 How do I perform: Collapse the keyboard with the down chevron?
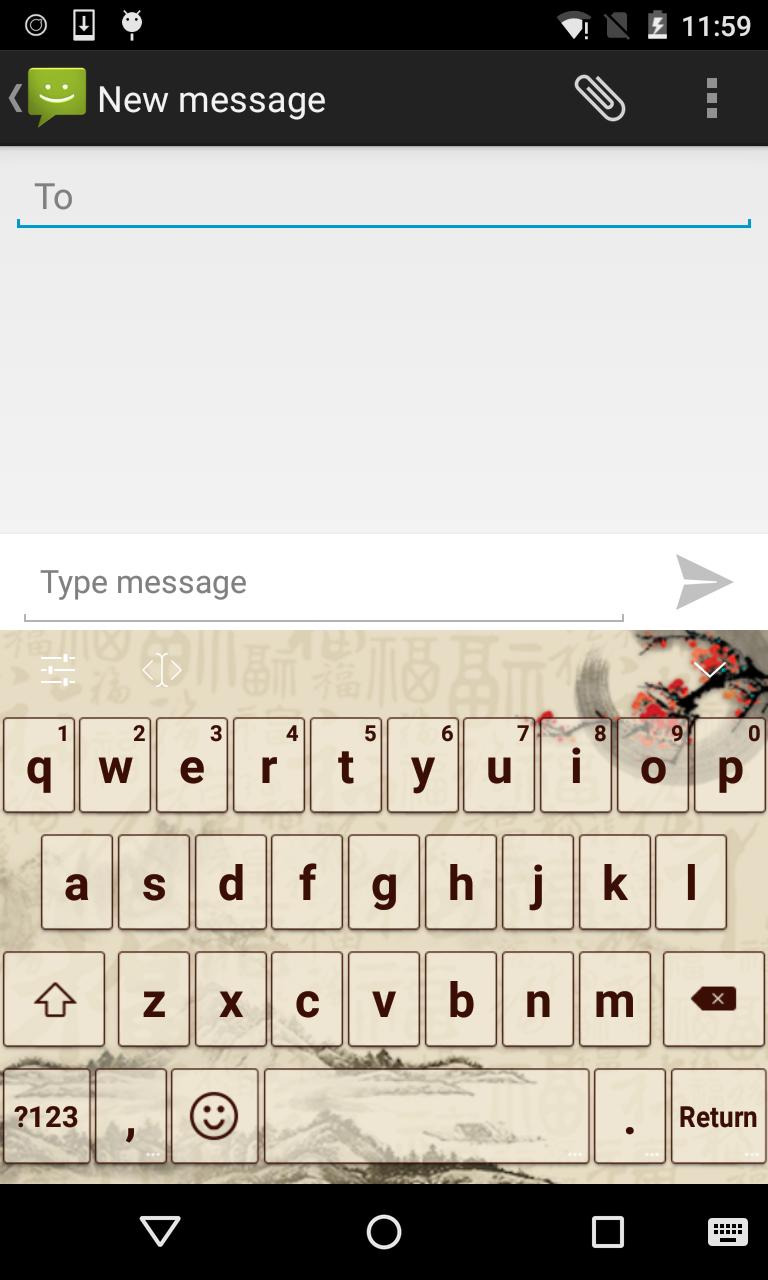[709, 669]
